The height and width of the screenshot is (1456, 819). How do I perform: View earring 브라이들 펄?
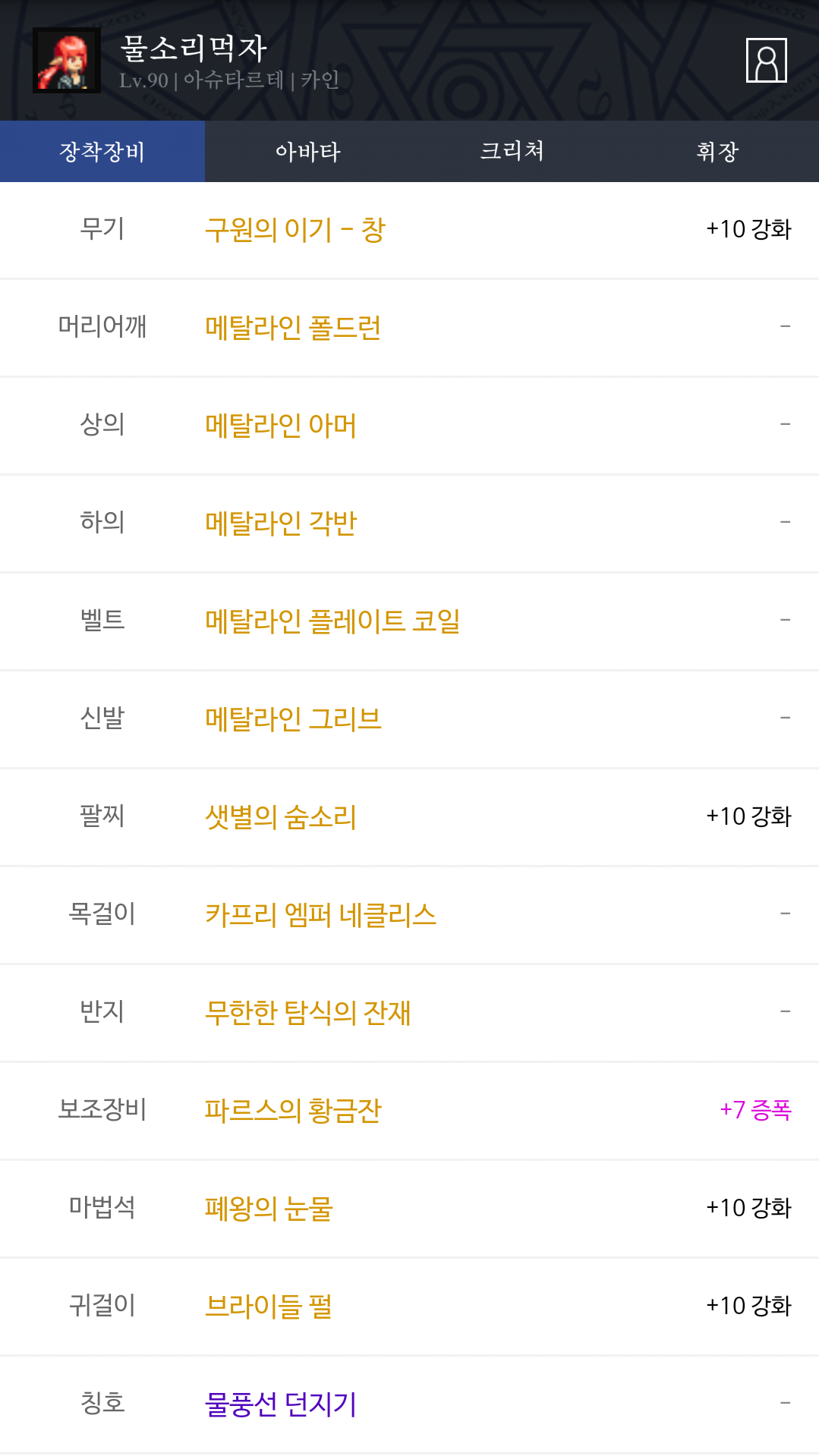tap(269, 1307)
